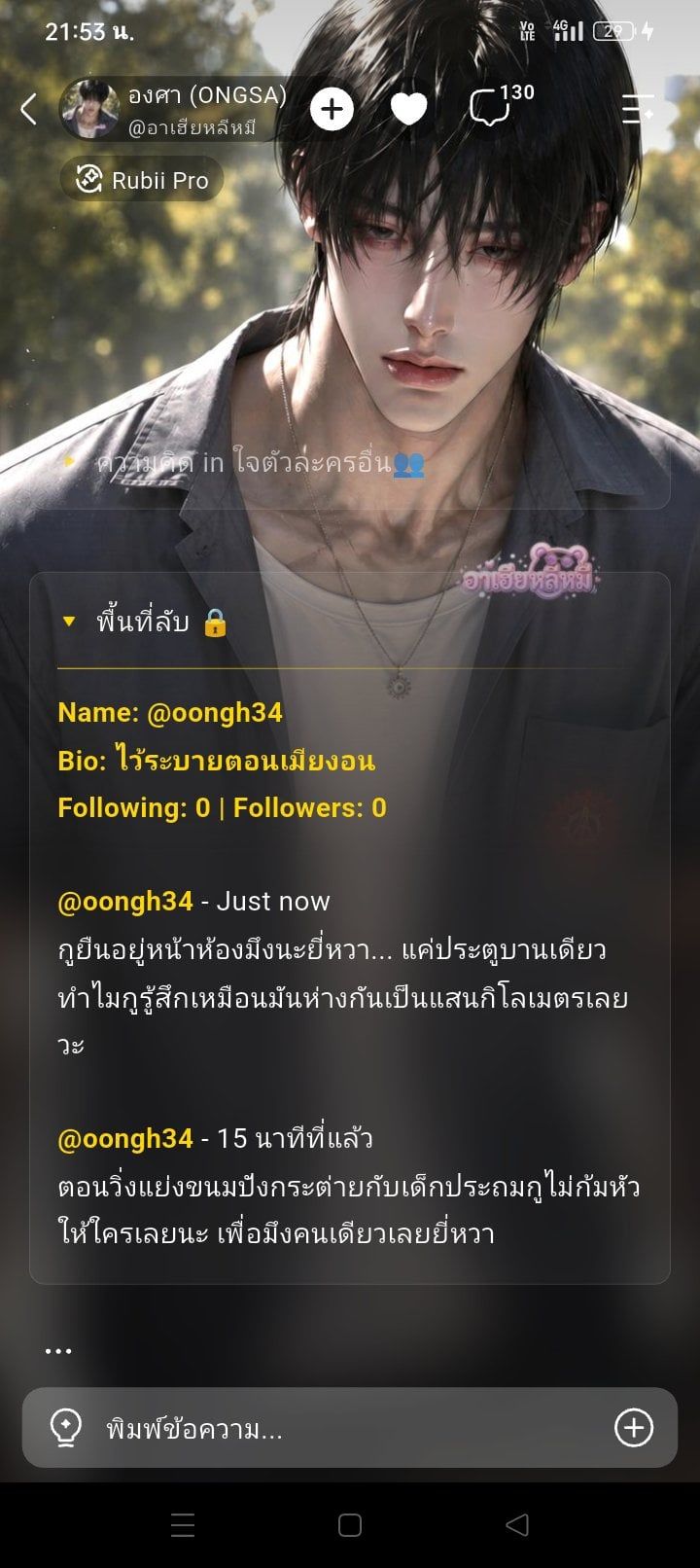Like this character with the heart
Viewport: 700px width, 1568px height.
point(409,109)
